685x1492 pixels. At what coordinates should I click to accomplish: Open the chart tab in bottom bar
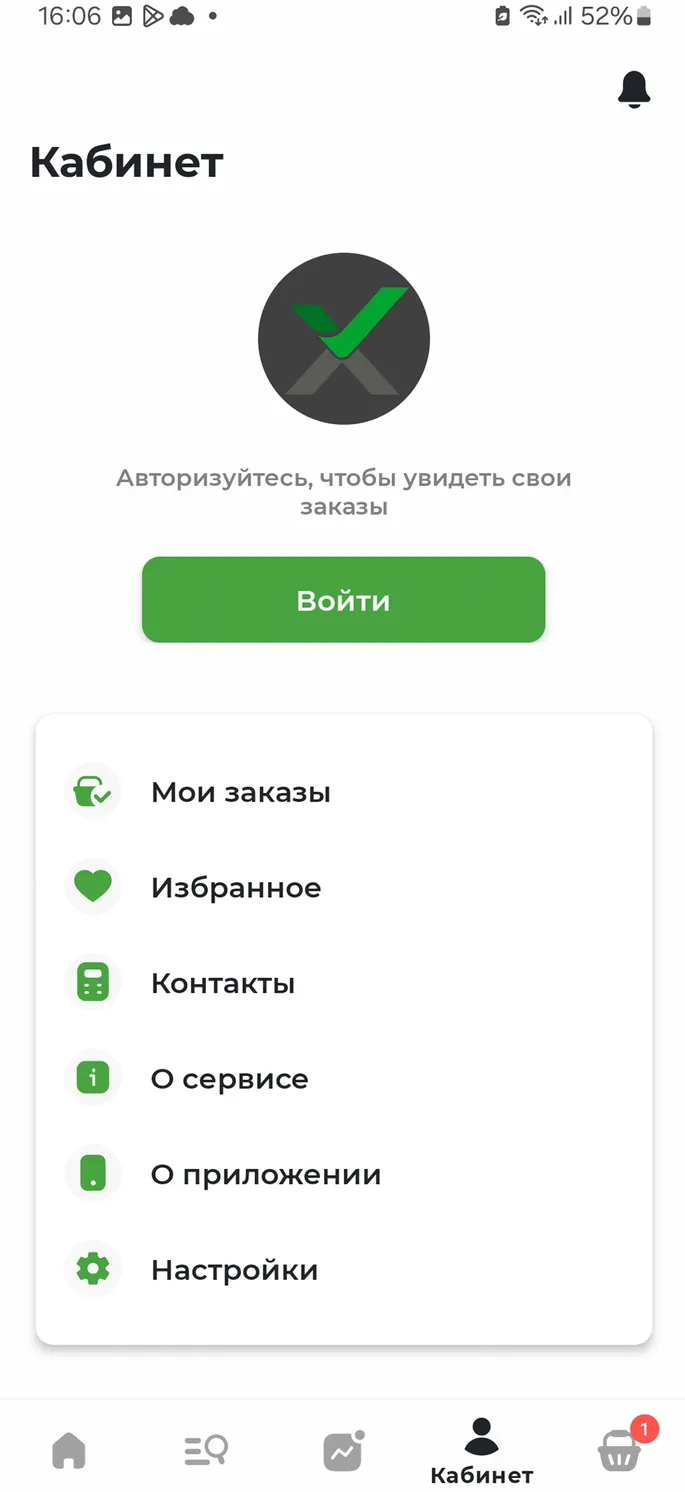[343, 1450]
